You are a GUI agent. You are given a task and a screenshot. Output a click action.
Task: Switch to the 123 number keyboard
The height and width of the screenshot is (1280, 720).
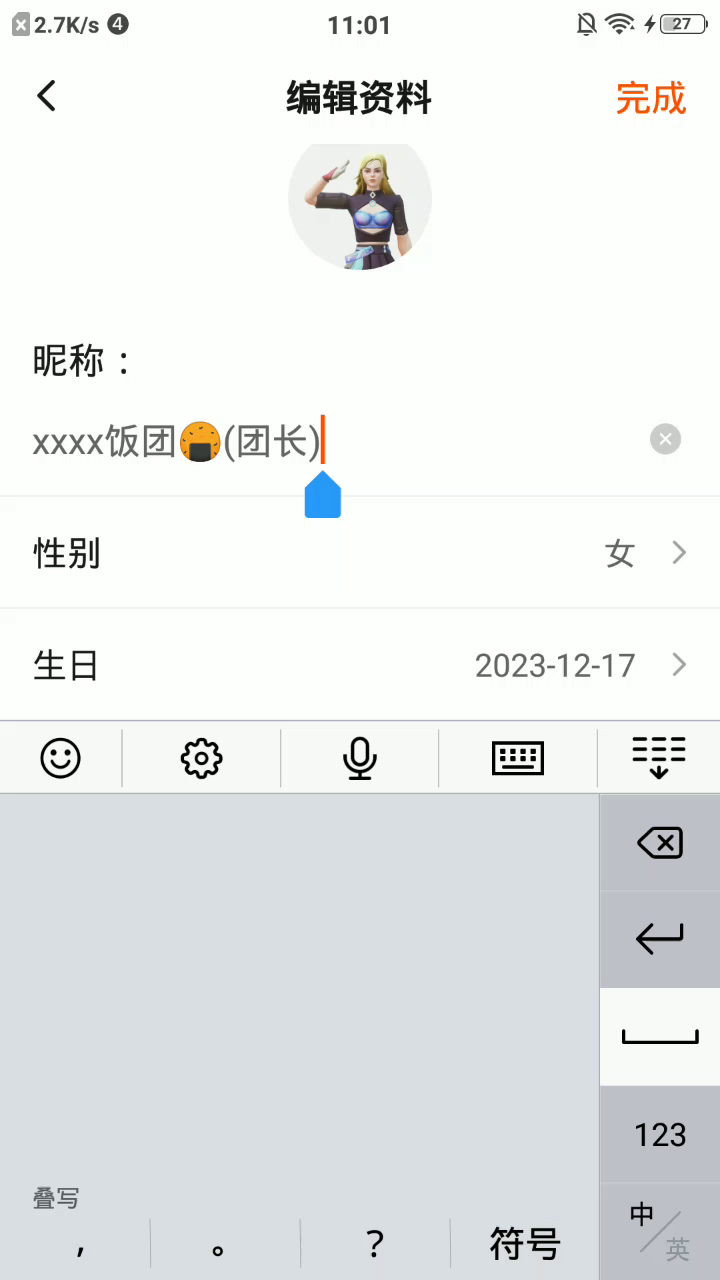660,1134
